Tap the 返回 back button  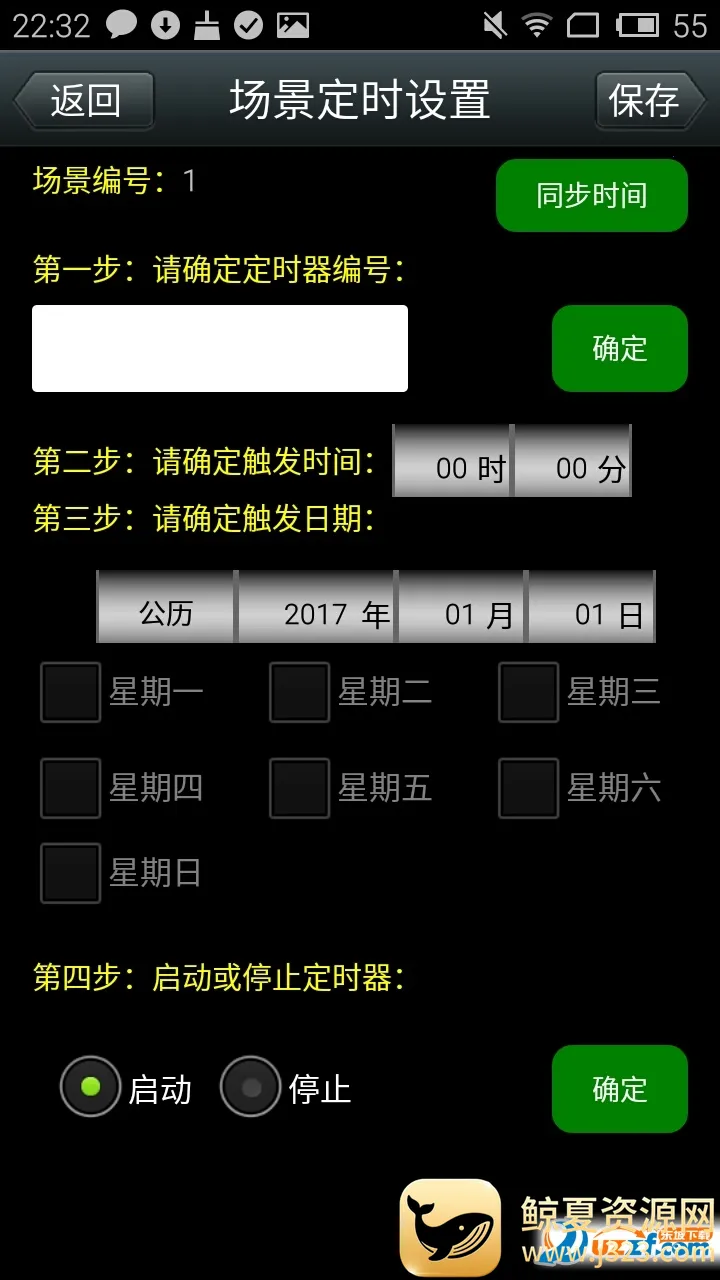click(84, 100)
